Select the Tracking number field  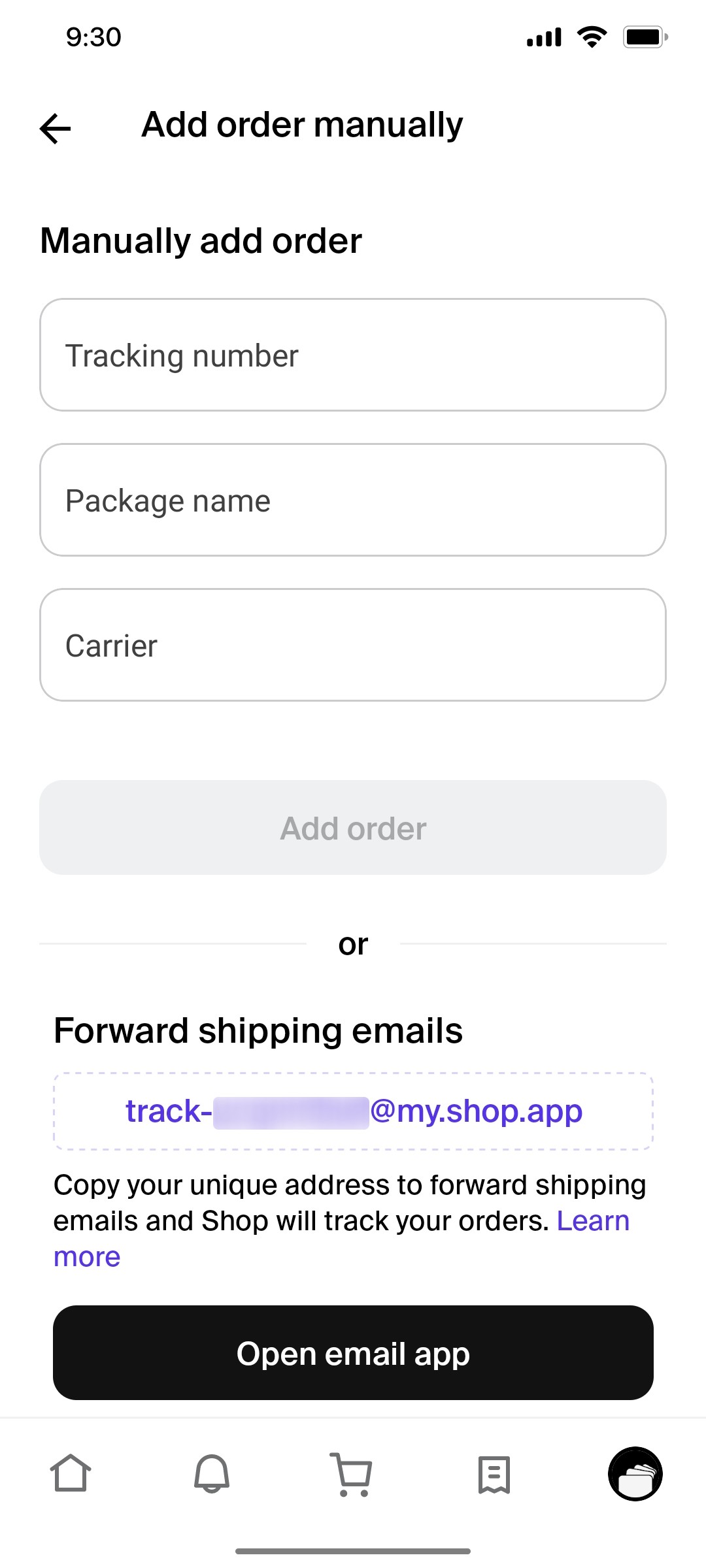(353, 355)
